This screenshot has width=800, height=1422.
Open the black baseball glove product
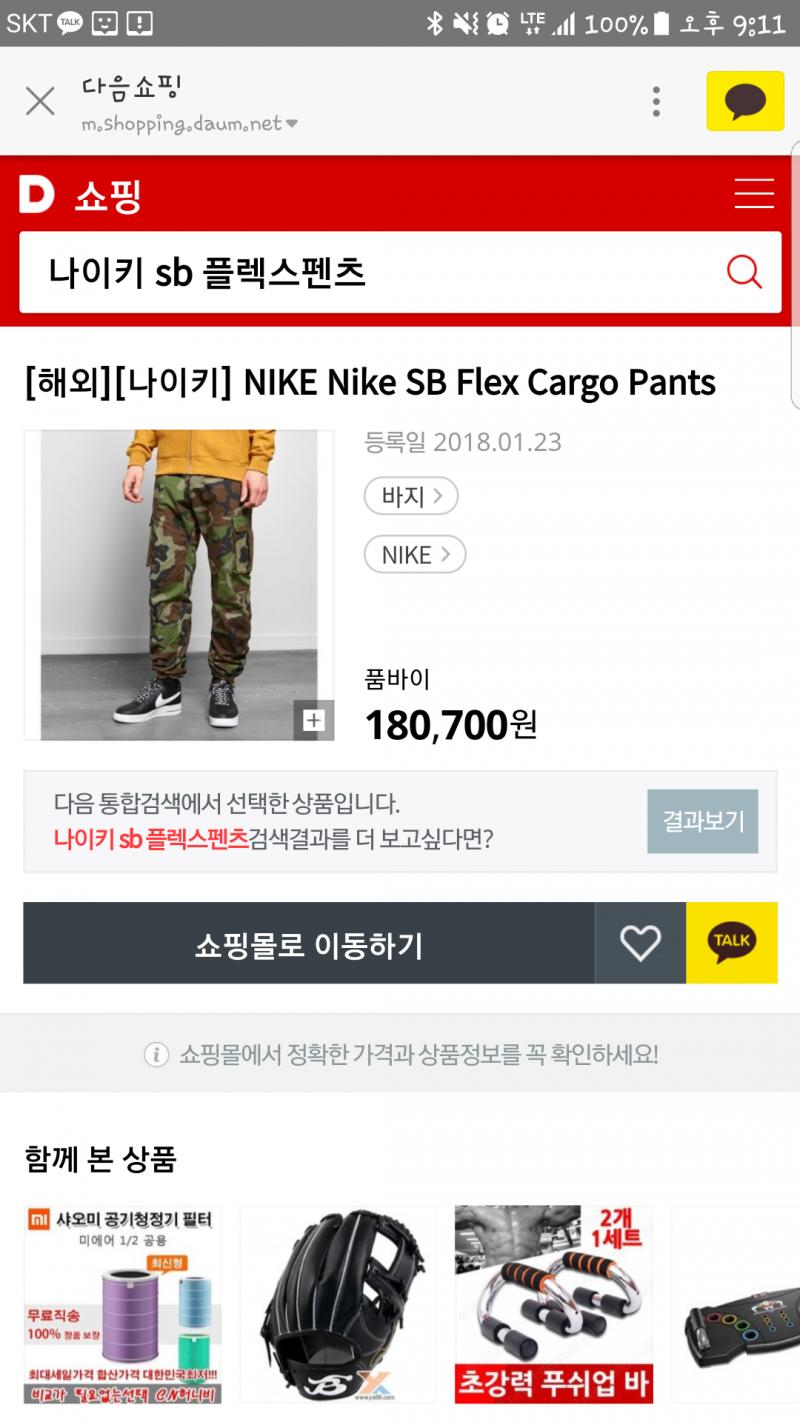(x=338, y=1305)
